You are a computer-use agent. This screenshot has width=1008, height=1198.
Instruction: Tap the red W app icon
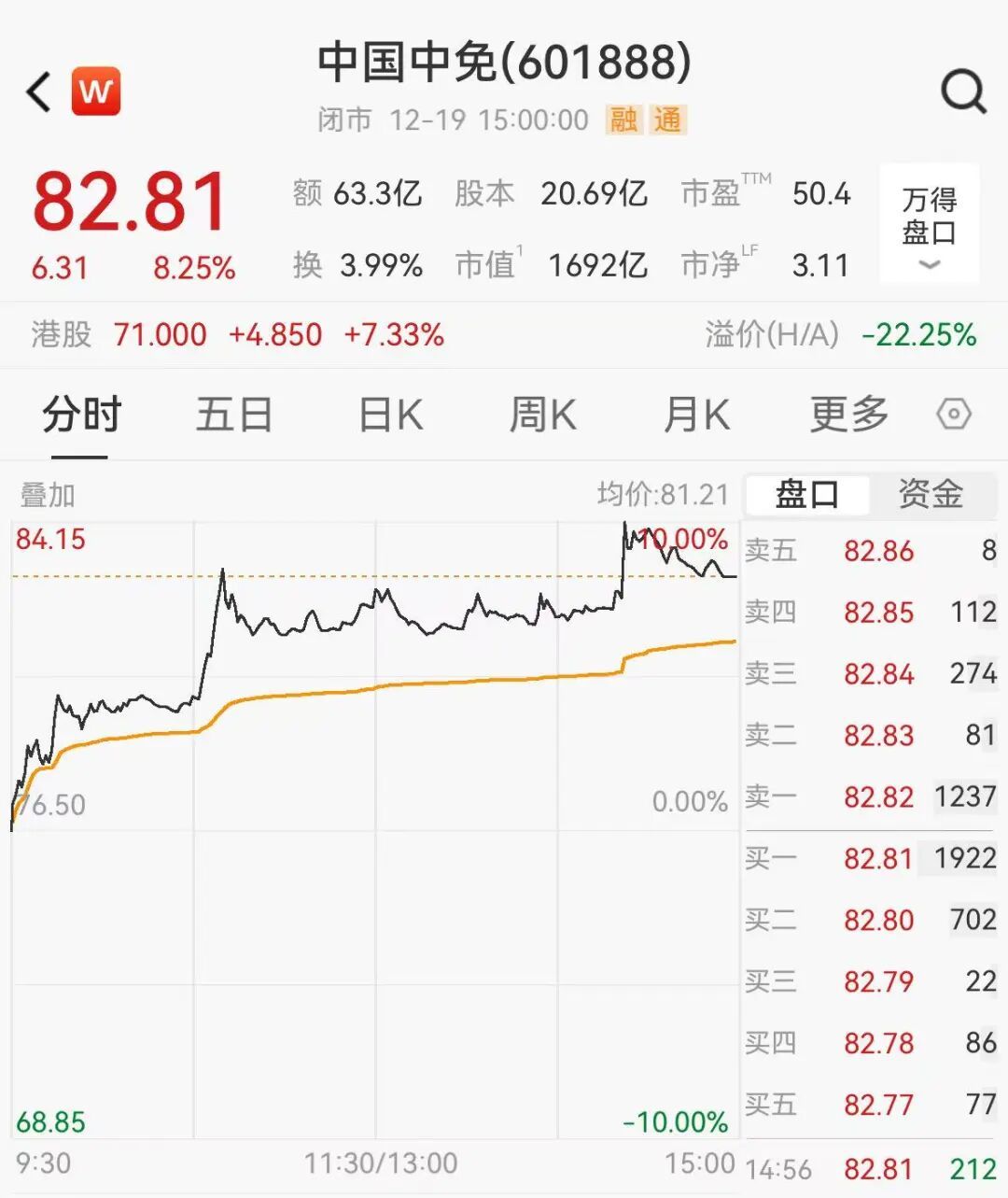point(96,92)
